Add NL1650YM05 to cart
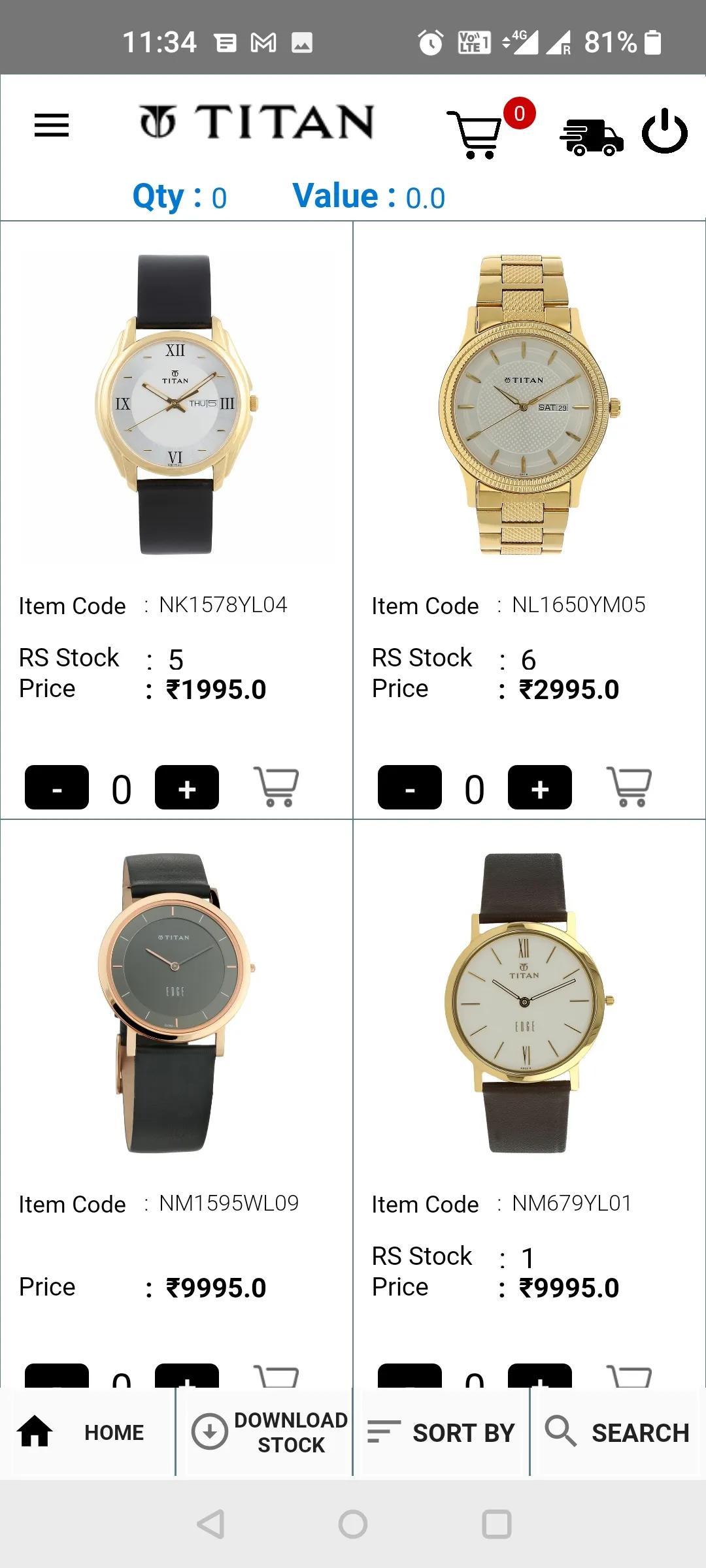This screenshot has height=1568, width=706. click(x=630, y=787)
